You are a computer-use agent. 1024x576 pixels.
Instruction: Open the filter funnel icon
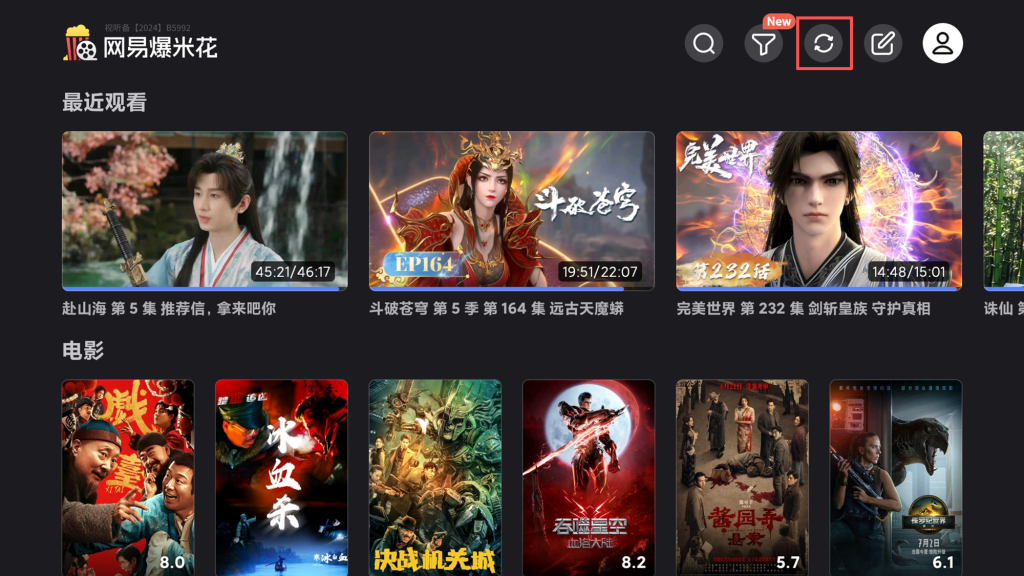pyautogui.click(x=764, y=44)
